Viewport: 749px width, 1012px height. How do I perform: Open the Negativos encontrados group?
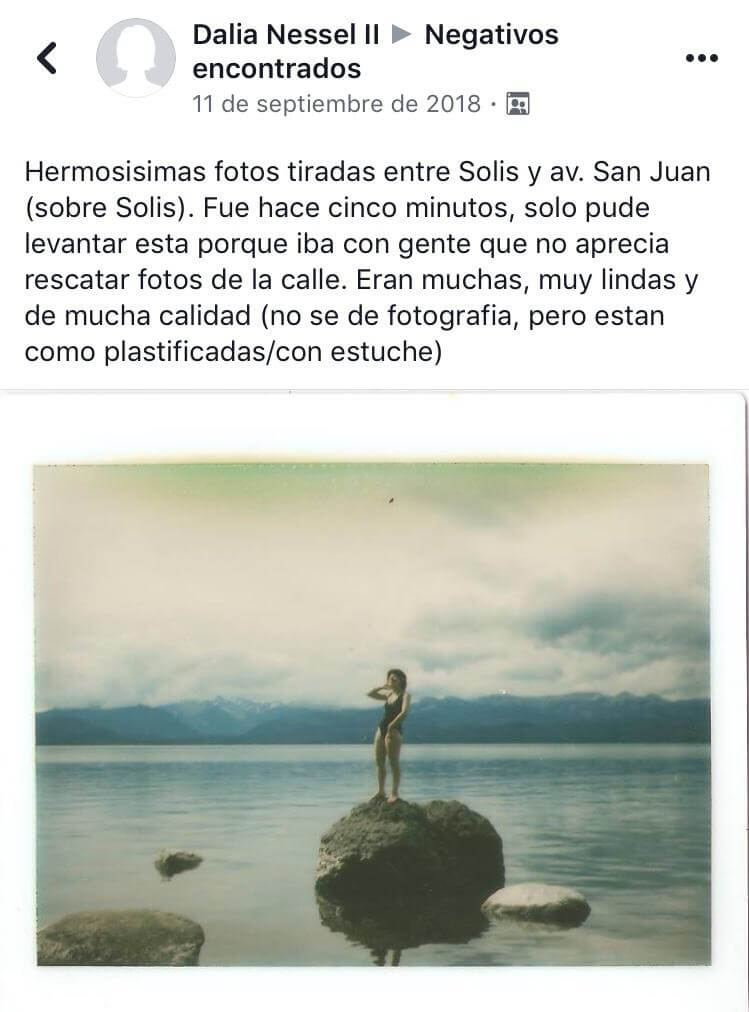tap(490, 35)
